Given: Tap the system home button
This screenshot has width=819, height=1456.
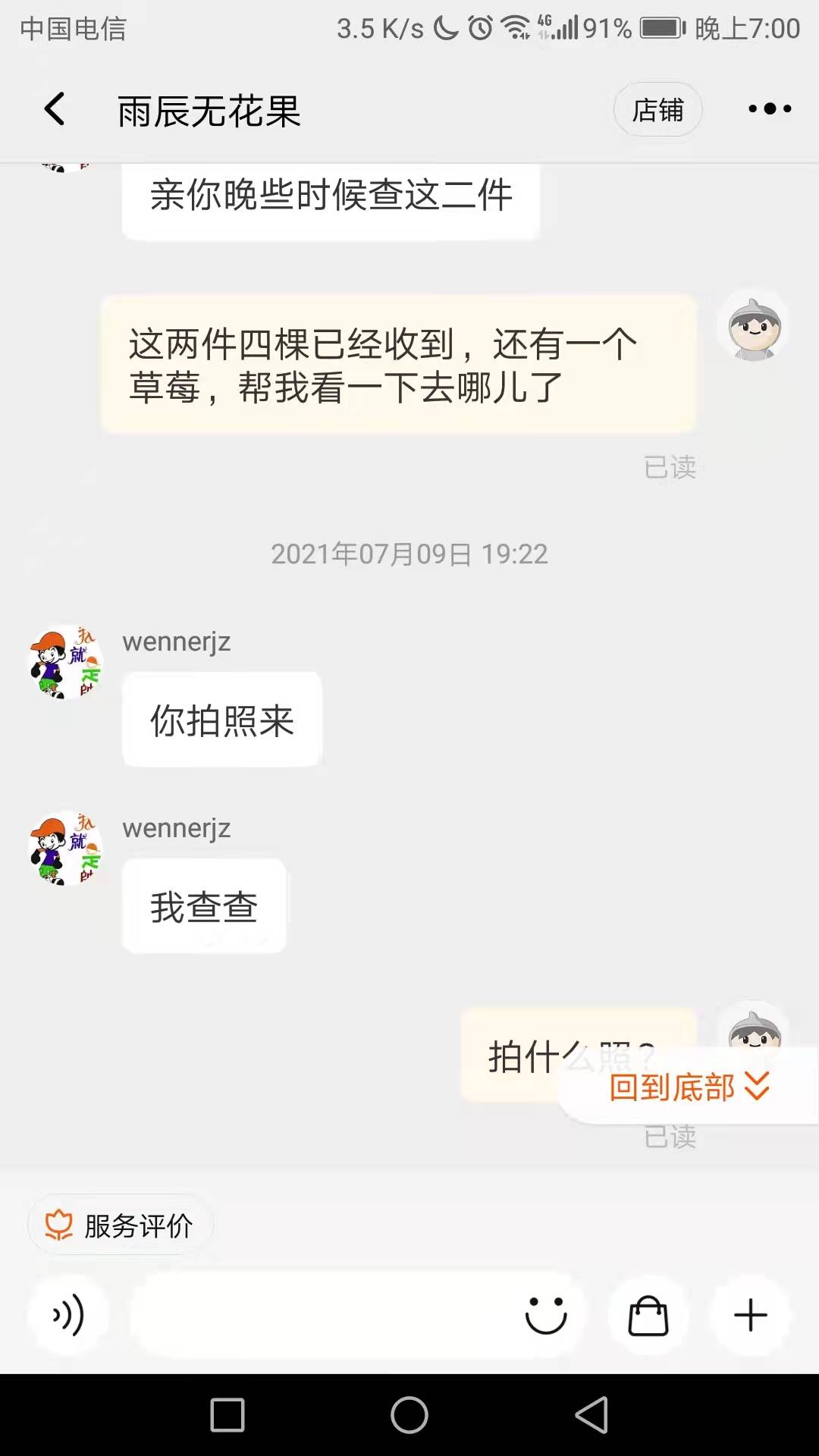Looking at the screenshot, I should click(409, 1415).
